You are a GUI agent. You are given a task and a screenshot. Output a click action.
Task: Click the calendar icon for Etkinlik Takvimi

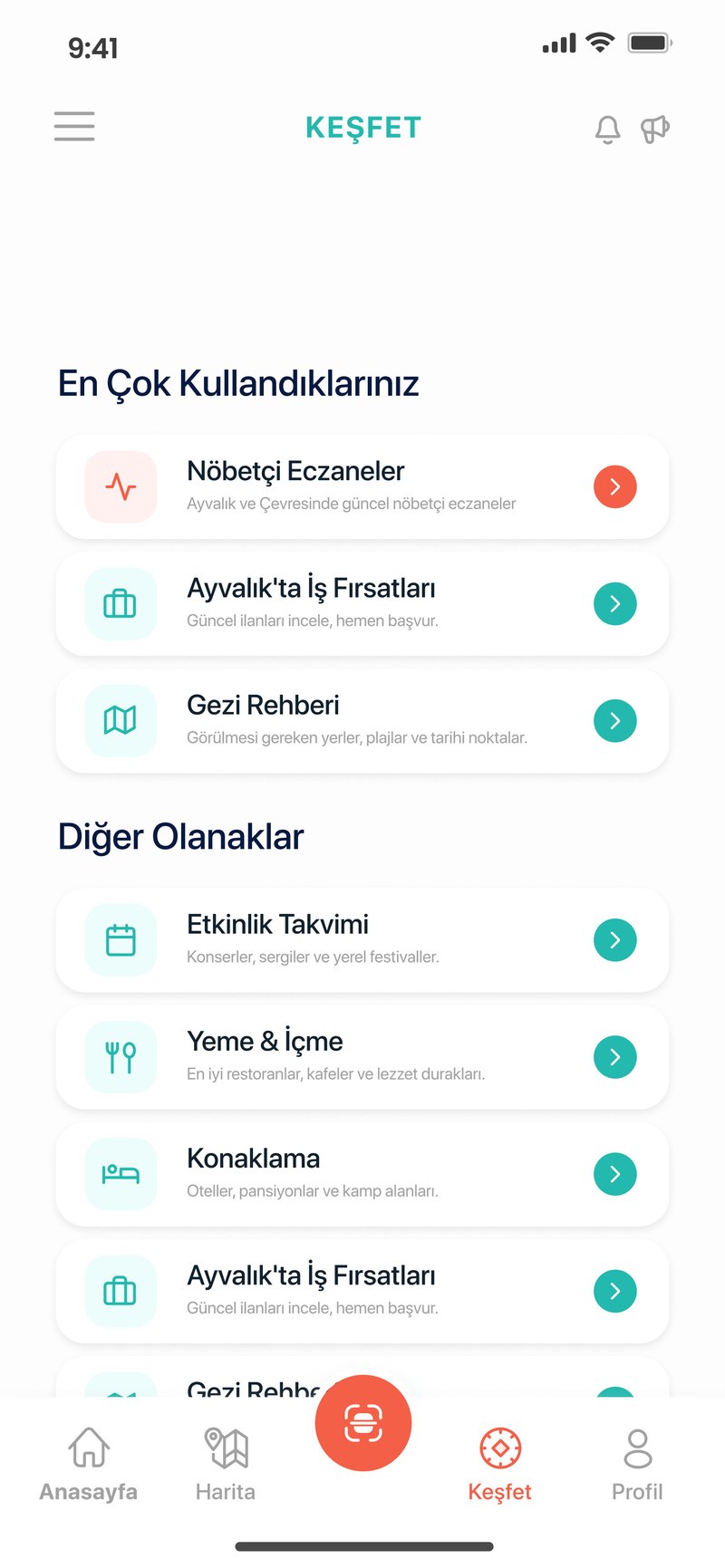[120, 940]
